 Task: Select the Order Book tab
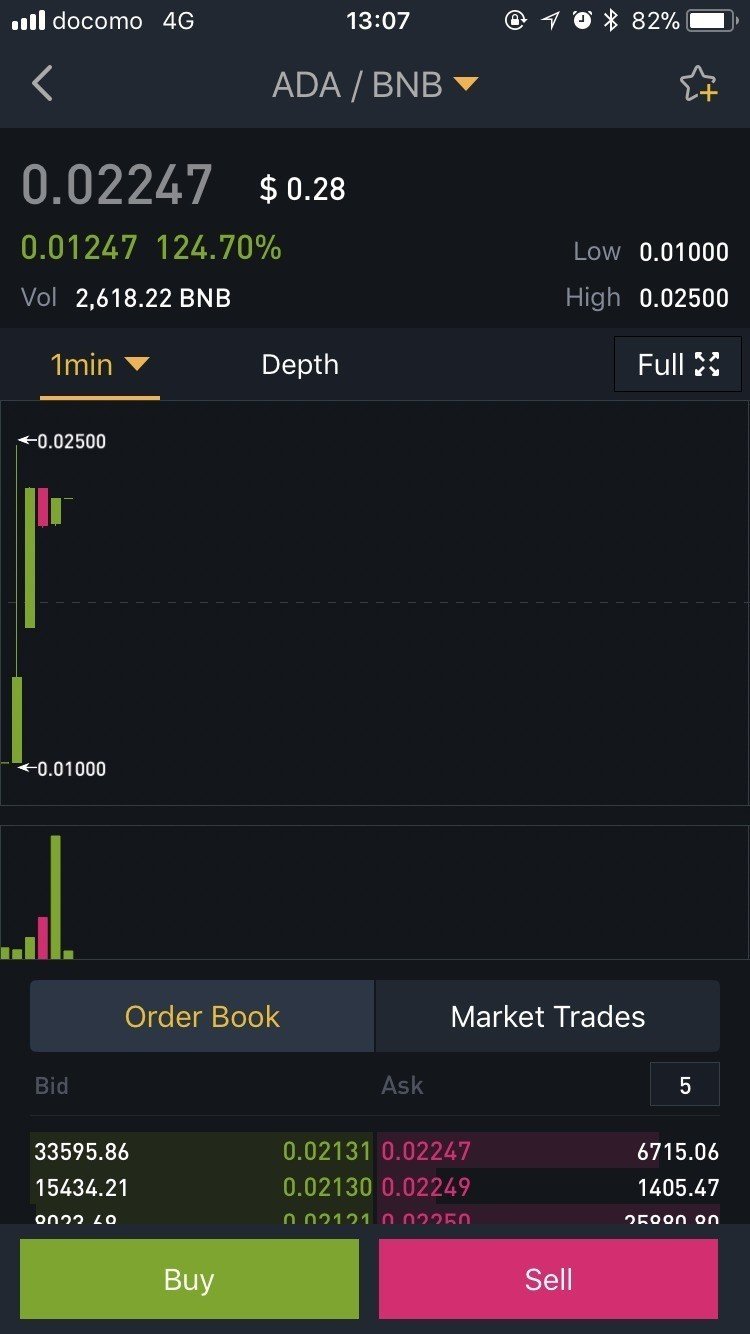point(201,1016)
